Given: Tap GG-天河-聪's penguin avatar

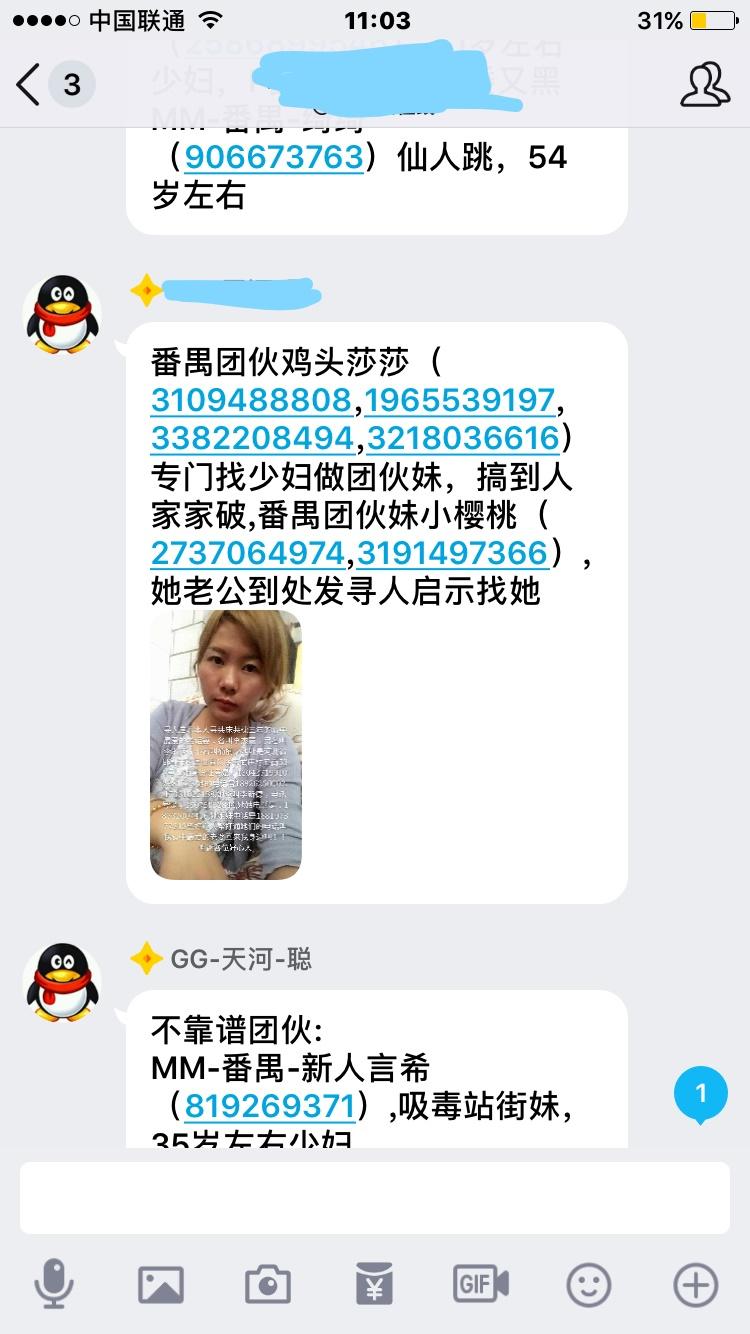Looking at the screenshot, I should pos(61,981).
